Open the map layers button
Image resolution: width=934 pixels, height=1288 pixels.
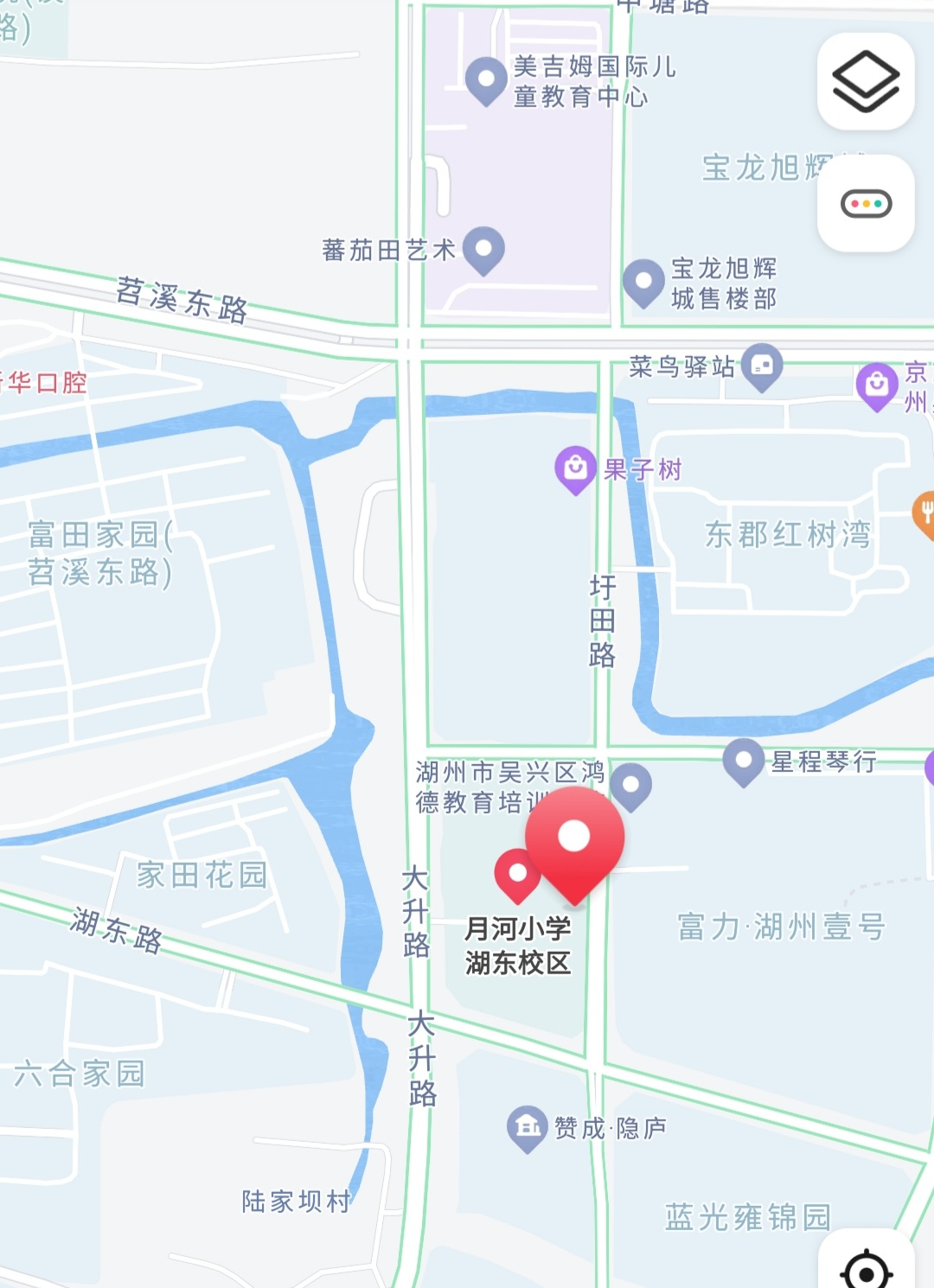pyautogui.click(x=866, y=81)
